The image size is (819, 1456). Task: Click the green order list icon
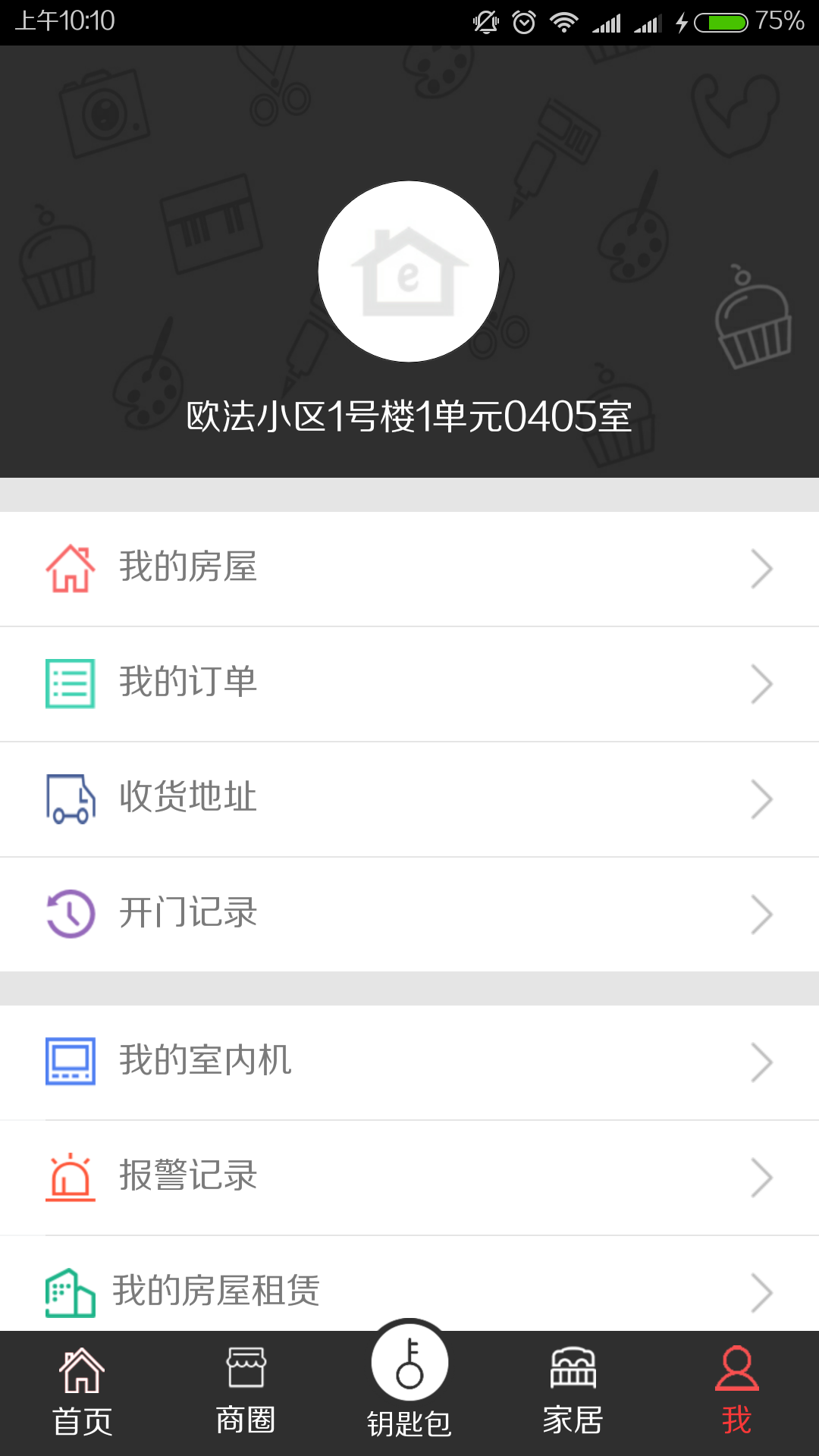tap(70, 682)
